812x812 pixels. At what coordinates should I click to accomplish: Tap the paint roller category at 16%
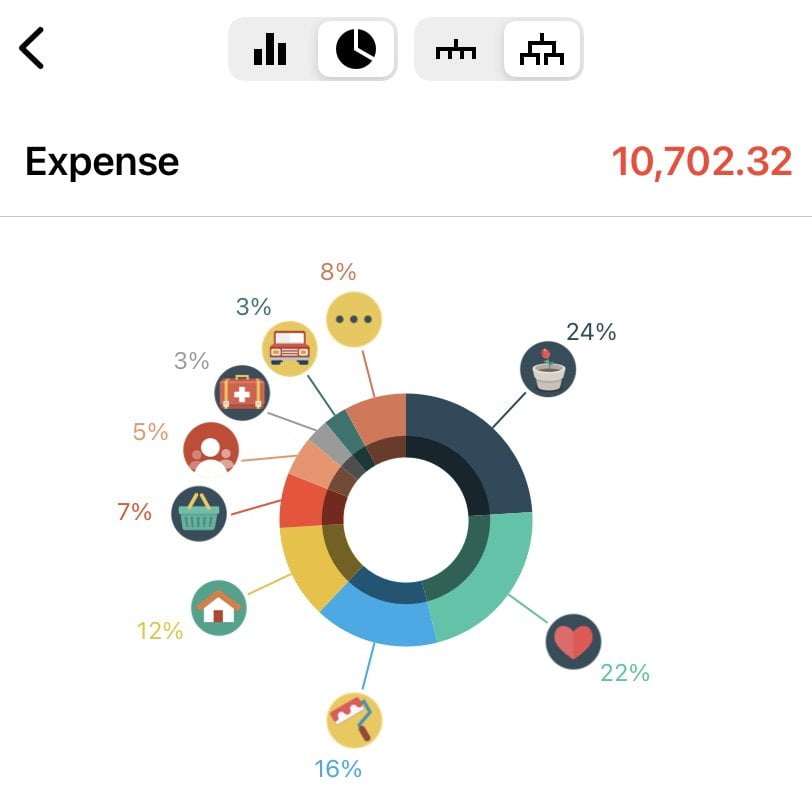pos(354,720)
